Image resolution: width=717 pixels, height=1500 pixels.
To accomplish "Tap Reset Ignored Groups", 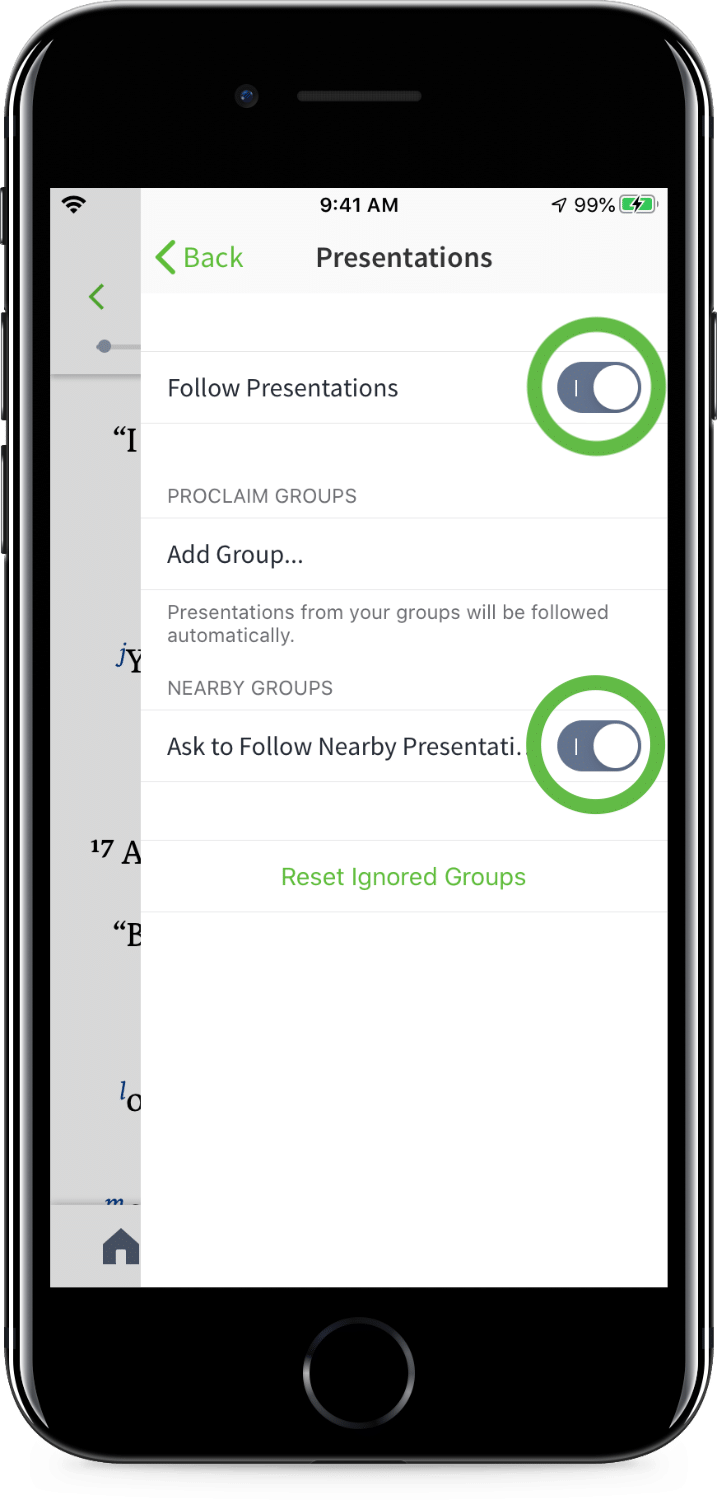I will pos(403,877).
